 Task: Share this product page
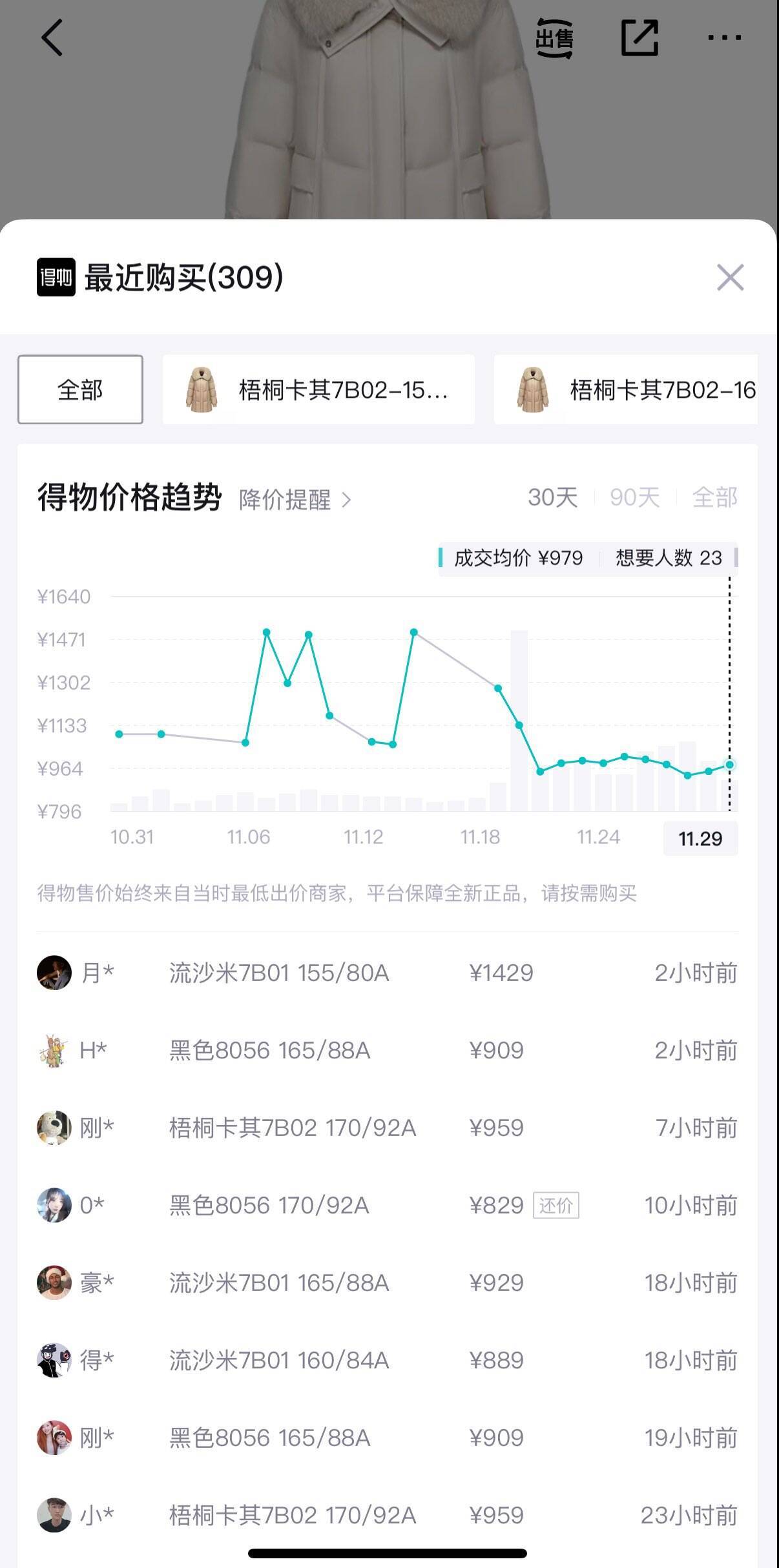(639, 37)
